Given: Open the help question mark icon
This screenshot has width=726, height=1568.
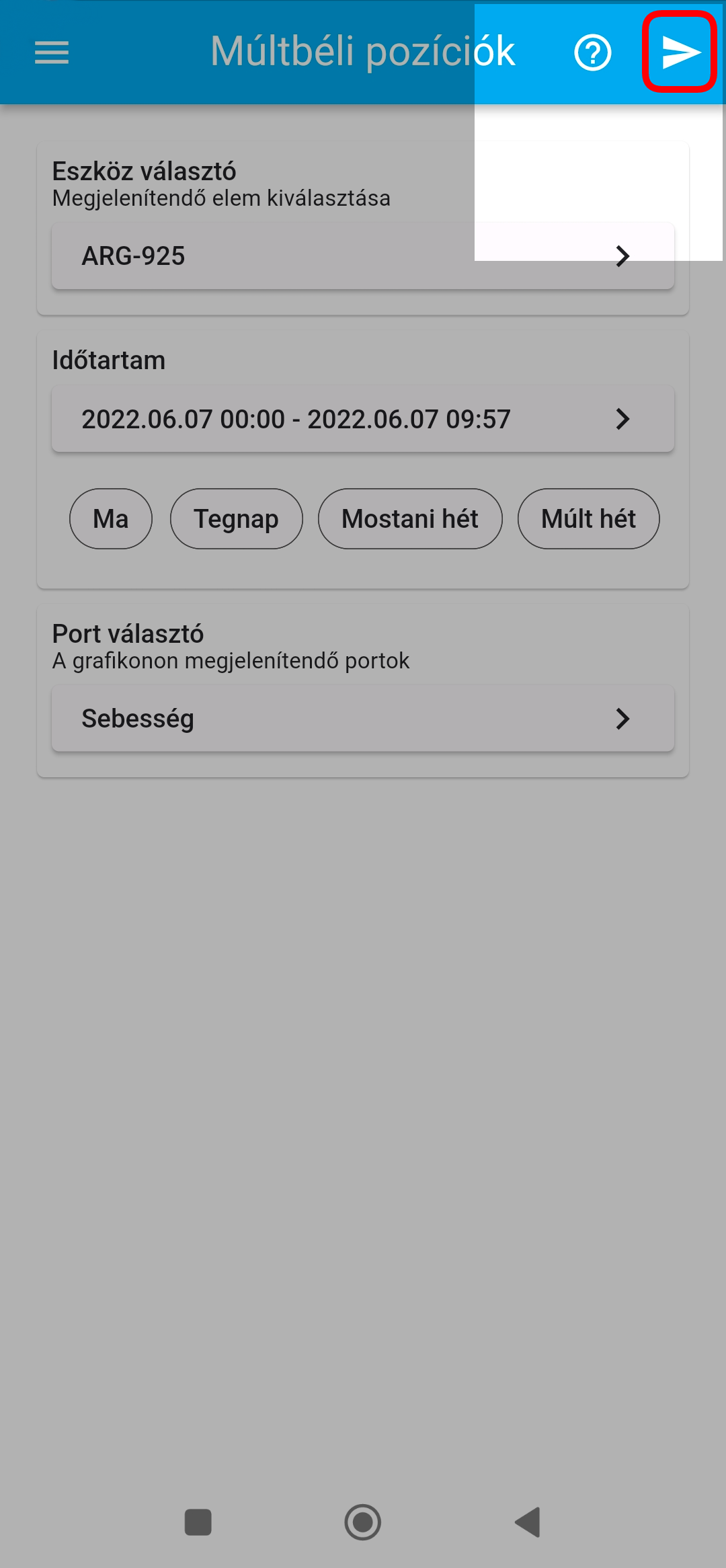Looking at the screenshot, I should coord(592,52).
